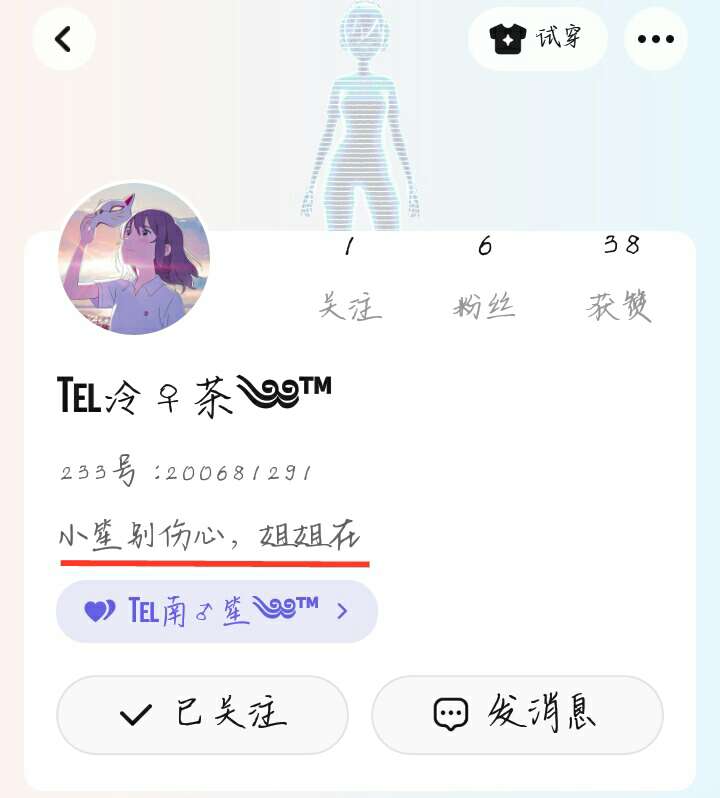Go back using the top-left arrow
Screen dimensions: 720x798
coord(64,39)
